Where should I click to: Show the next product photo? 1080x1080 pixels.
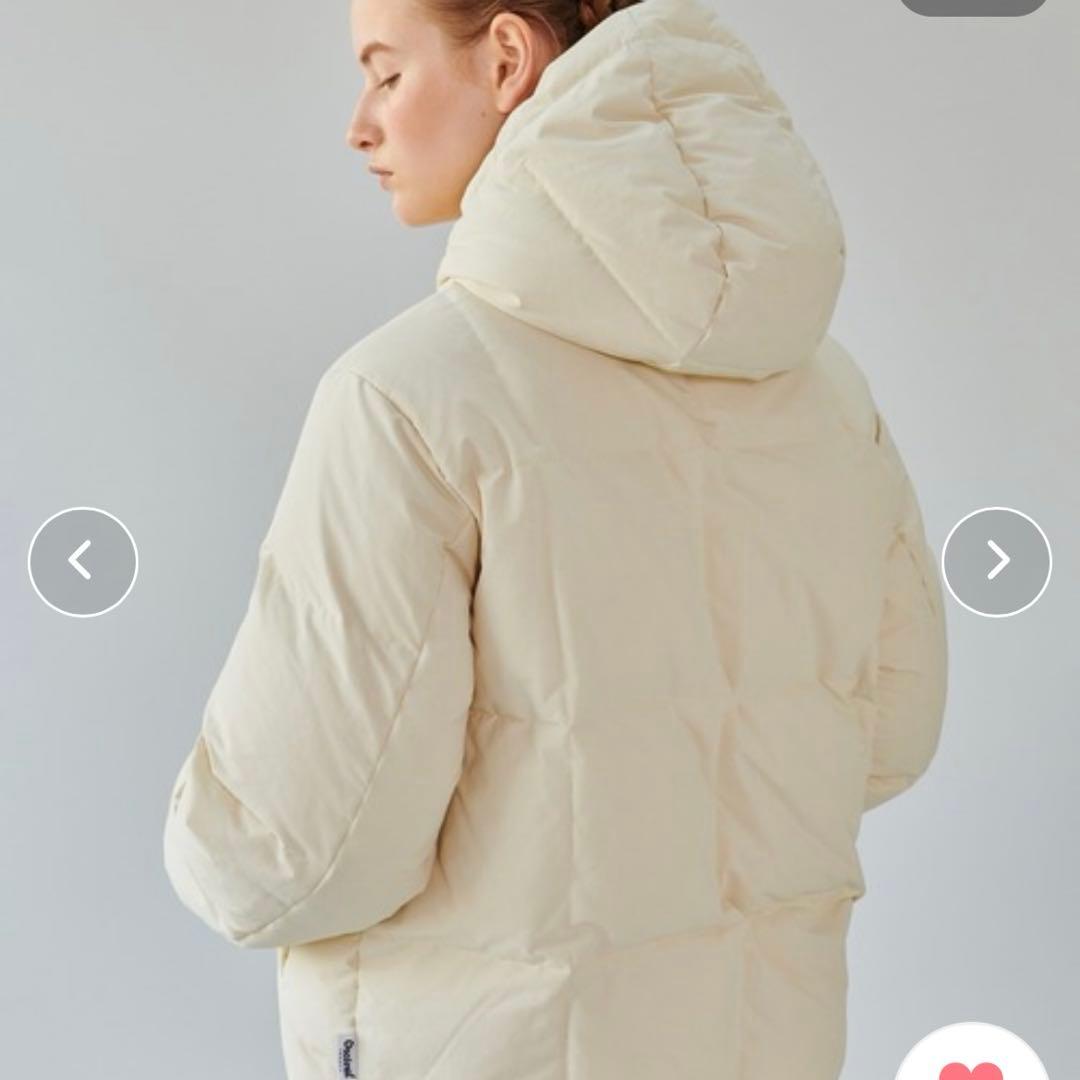coord(996,561)
